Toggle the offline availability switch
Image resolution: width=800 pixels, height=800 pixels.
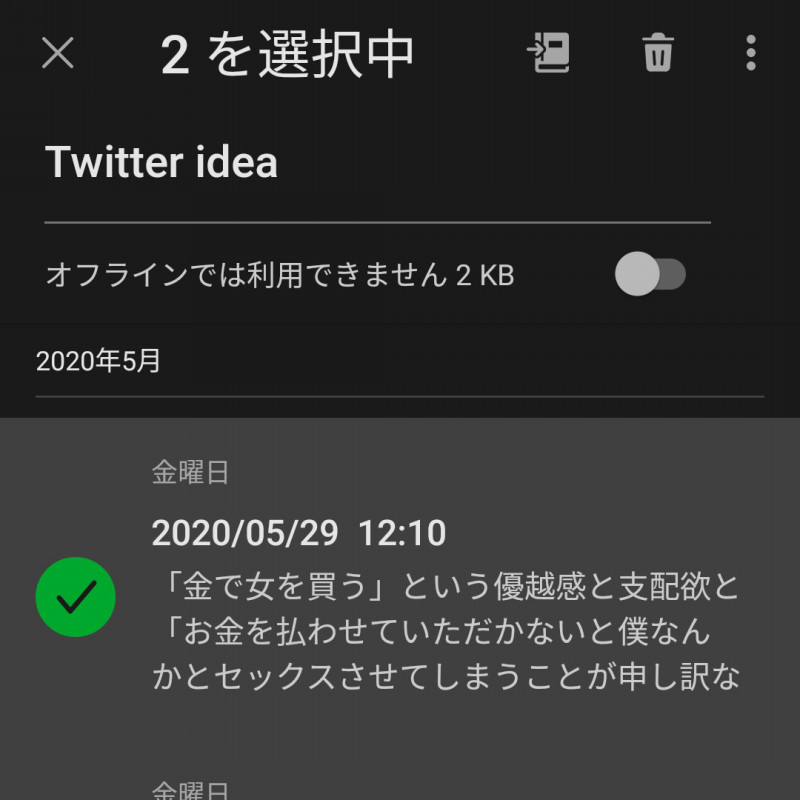click(x=650, y=274)
